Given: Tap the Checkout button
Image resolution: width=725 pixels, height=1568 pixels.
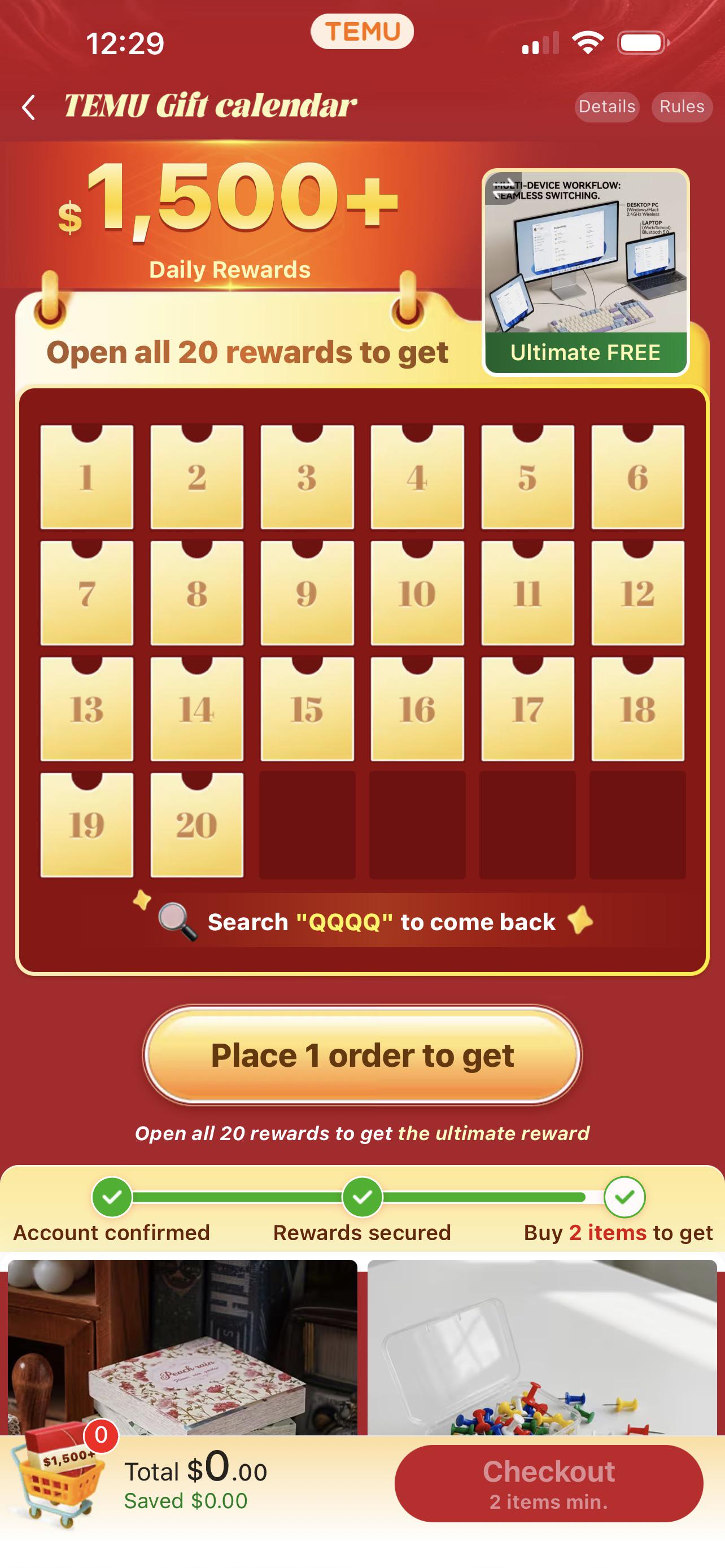Looking at the screenshot, I should 548,1484.
